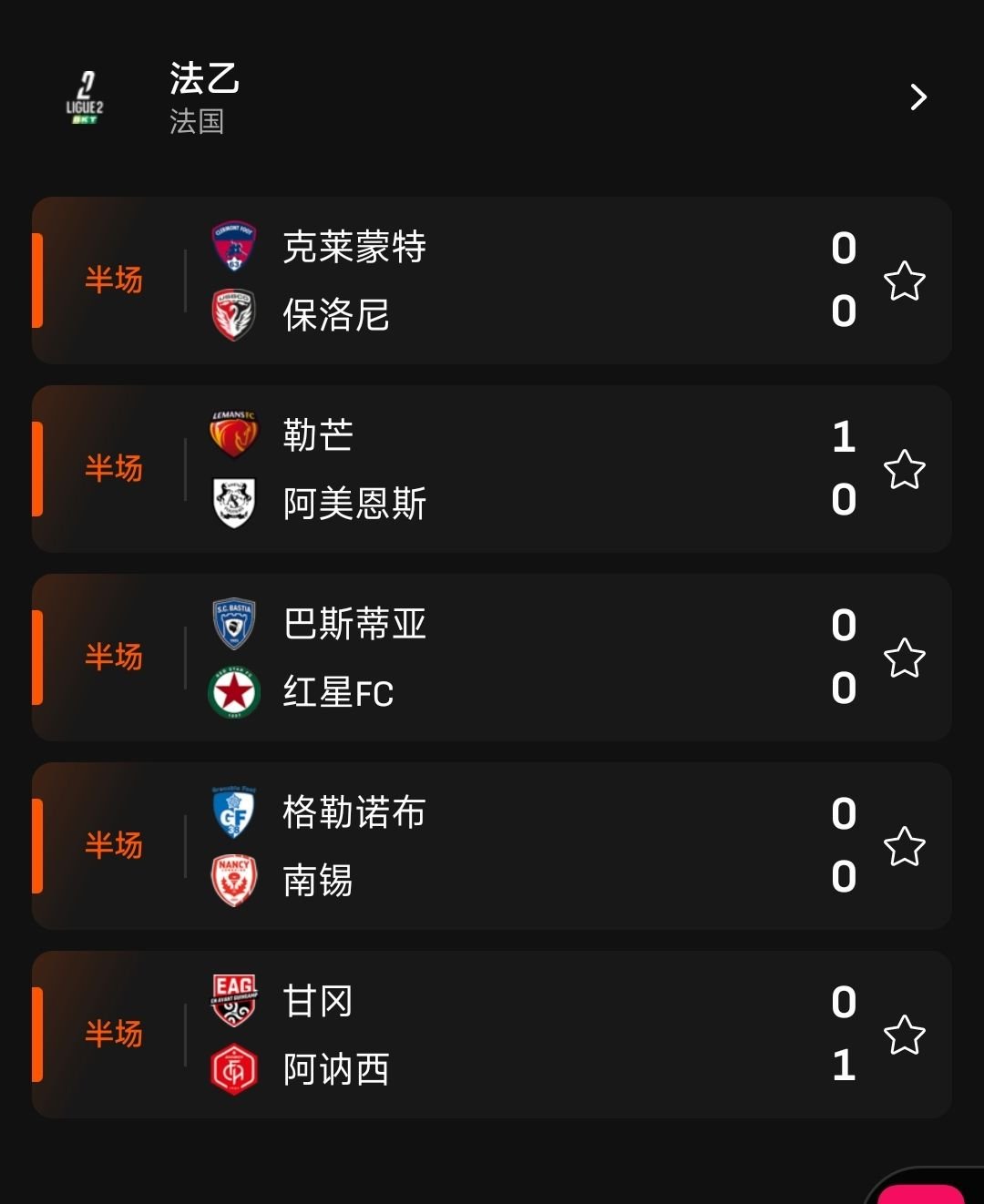Open the 法乙 league page via chevron
The height and width of the screenshot is (1204, 984).
point(917,97)
